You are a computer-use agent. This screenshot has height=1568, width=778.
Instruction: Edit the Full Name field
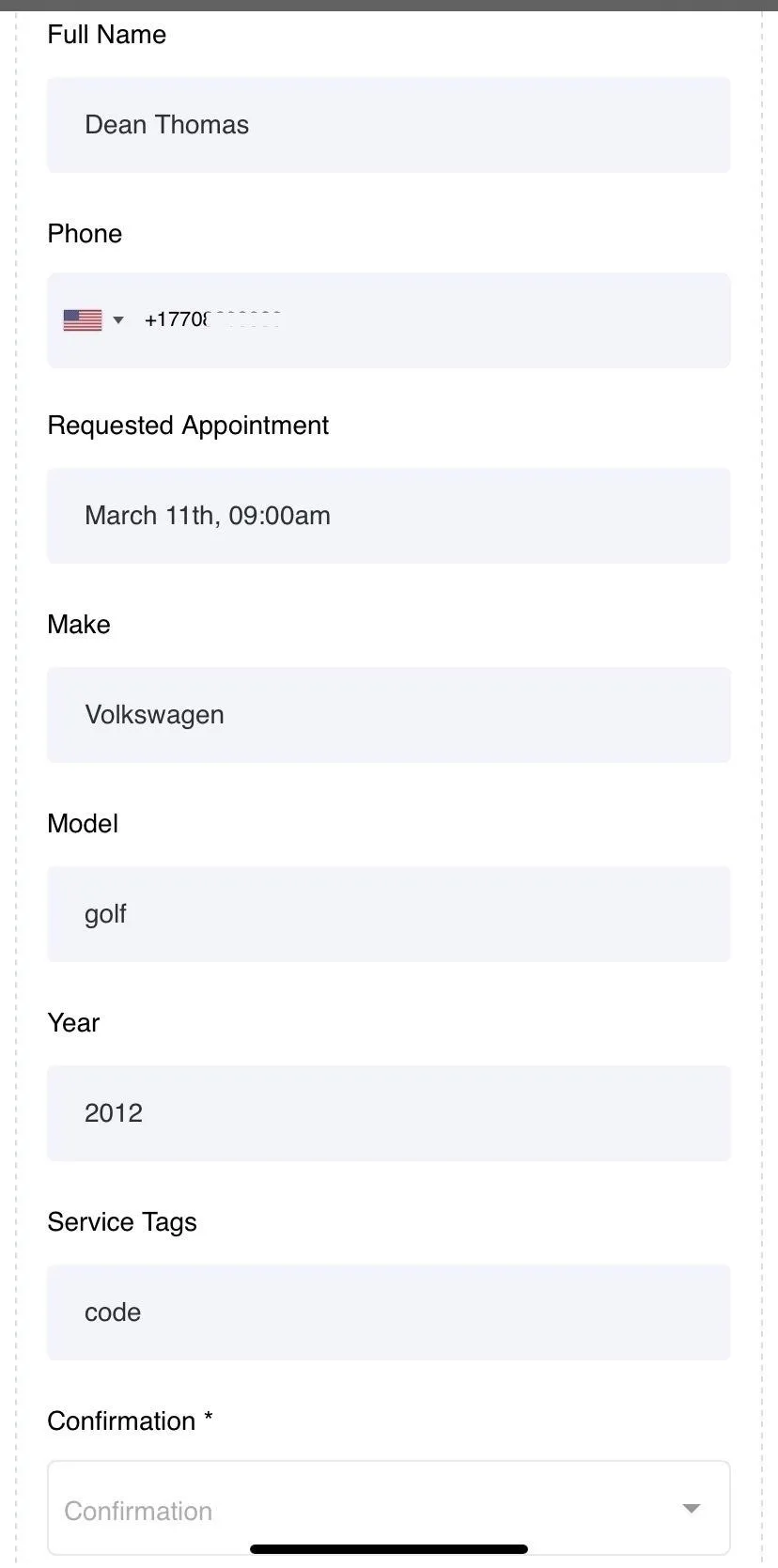pos(388,125)
